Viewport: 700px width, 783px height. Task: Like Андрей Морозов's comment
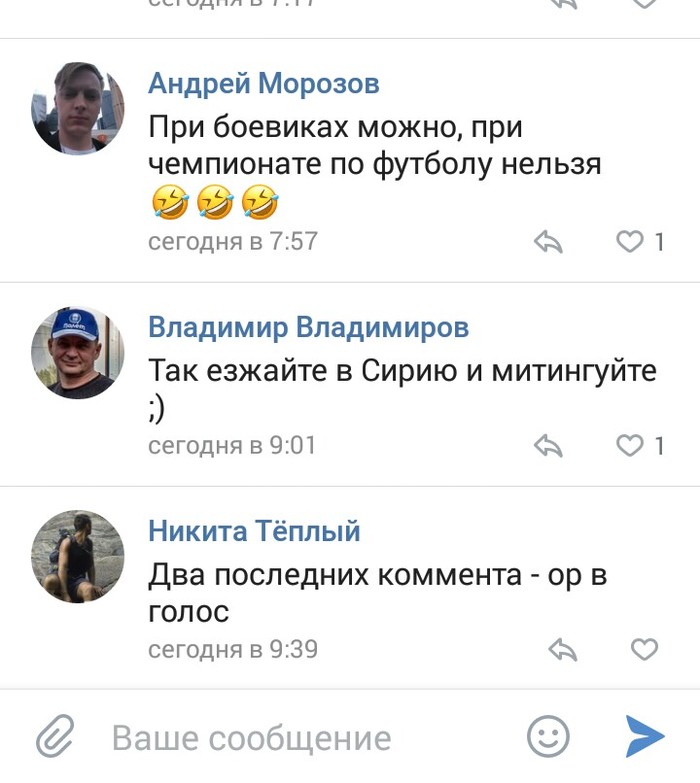(x=630, y=241)
